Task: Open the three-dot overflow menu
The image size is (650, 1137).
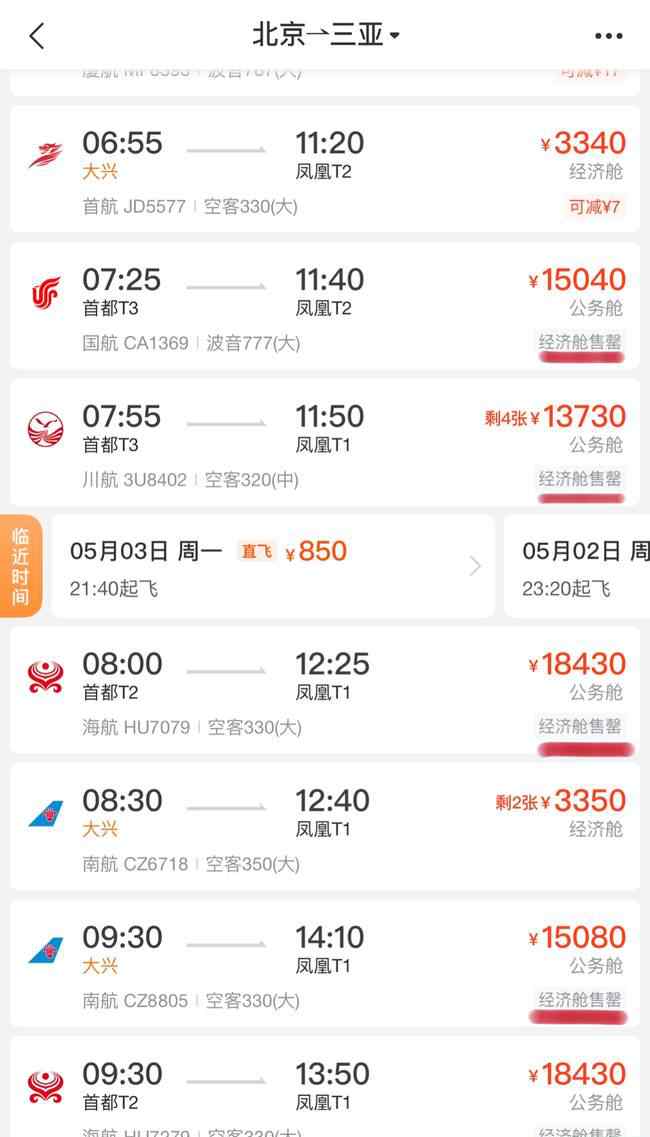Action: [608, 36]
